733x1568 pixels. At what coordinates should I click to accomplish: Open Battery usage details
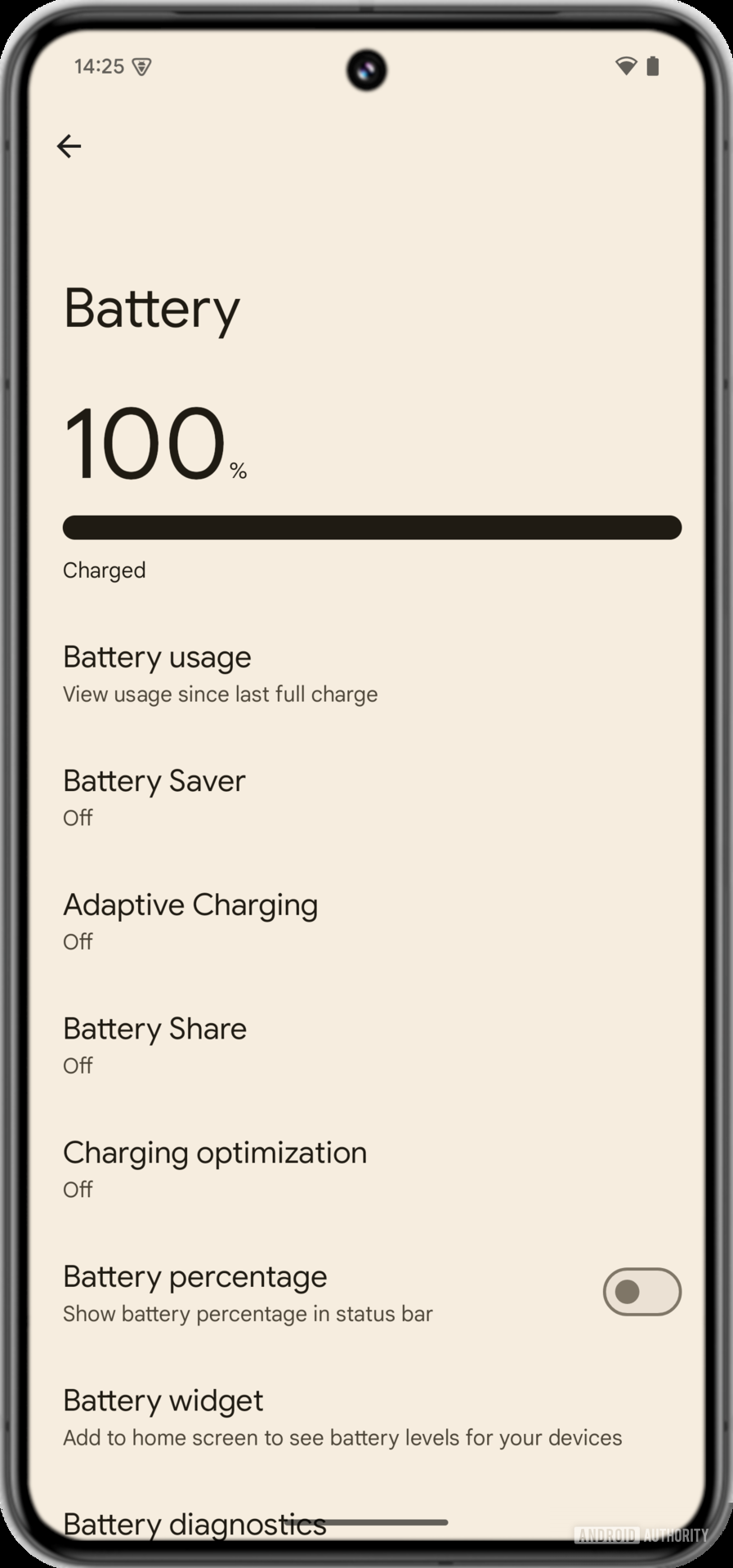click(221, 674)
